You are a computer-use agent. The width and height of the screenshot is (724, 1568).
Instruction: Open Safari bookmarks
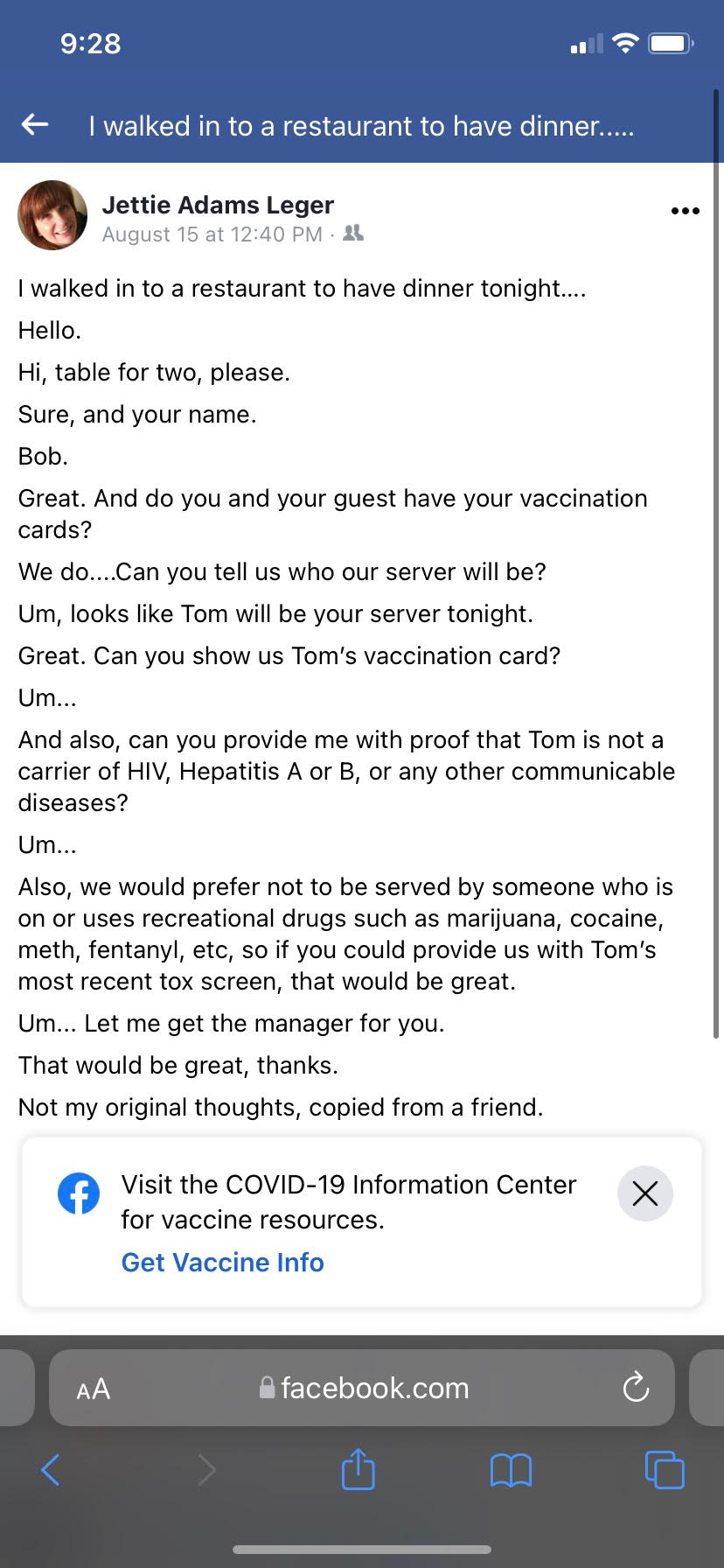click(x=511, y=1471)
